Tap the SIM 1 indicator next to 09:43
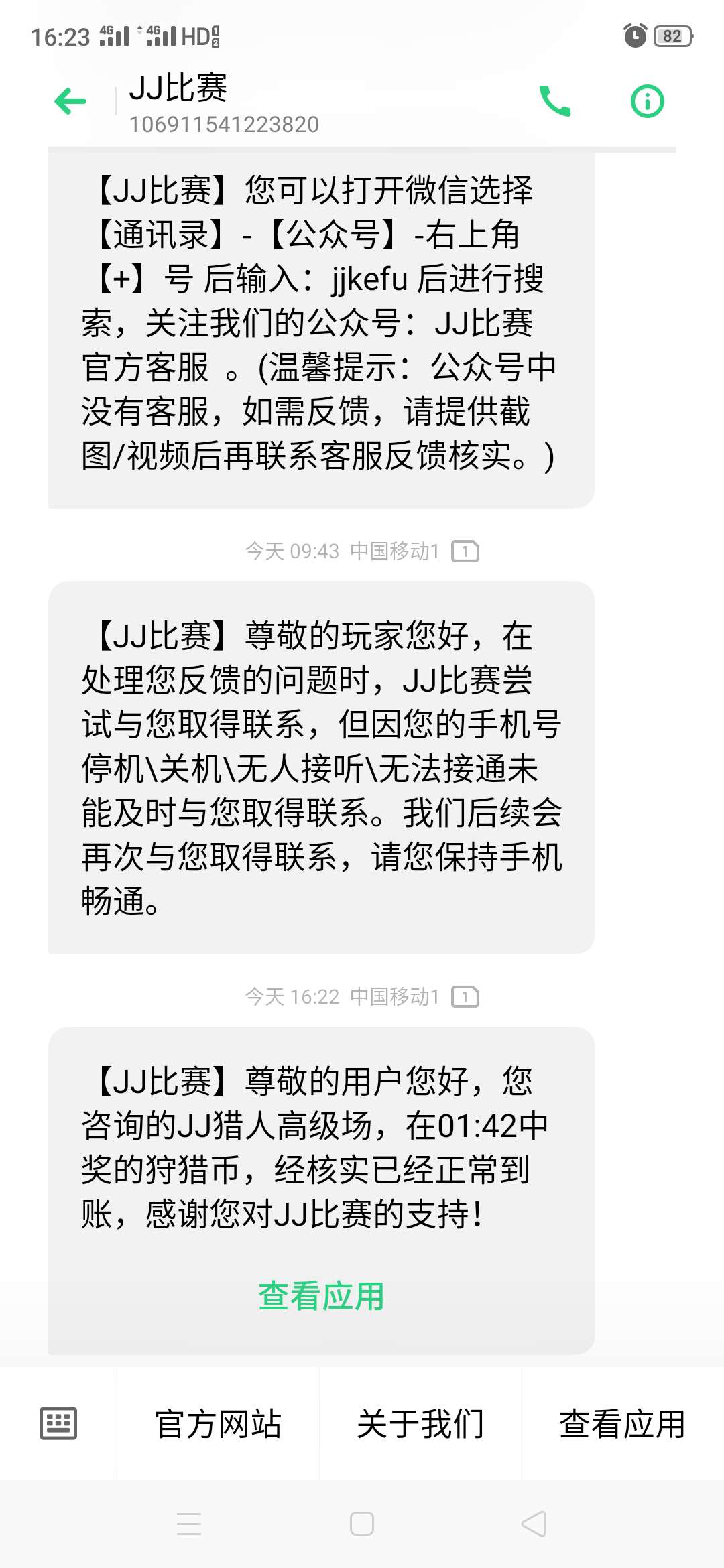The width and height of the screenshot is (724, 1568). pyautogui.click(x=465, y=551)
